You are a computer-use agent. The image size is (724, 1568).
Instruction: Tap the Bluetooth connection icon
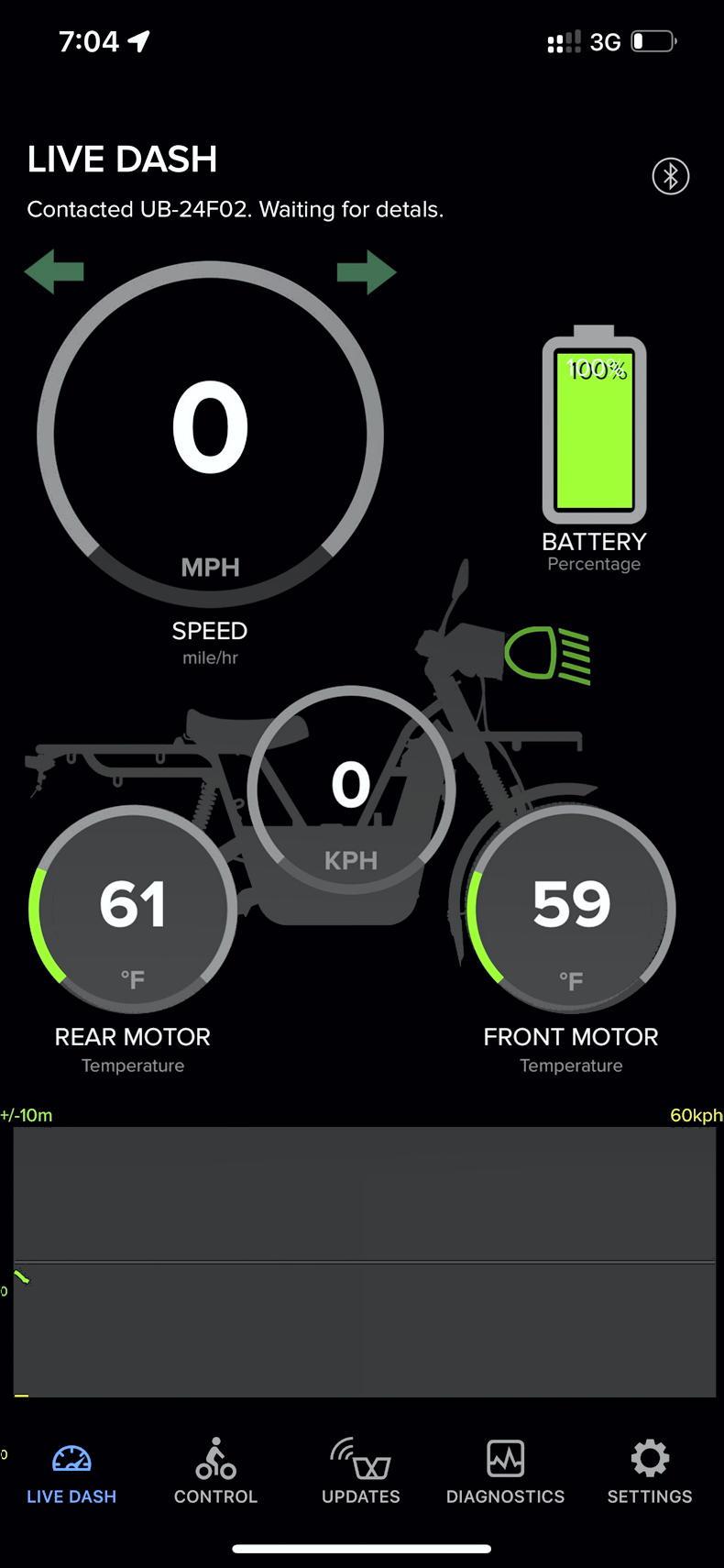pyautogui.click(x=670, y=176)
